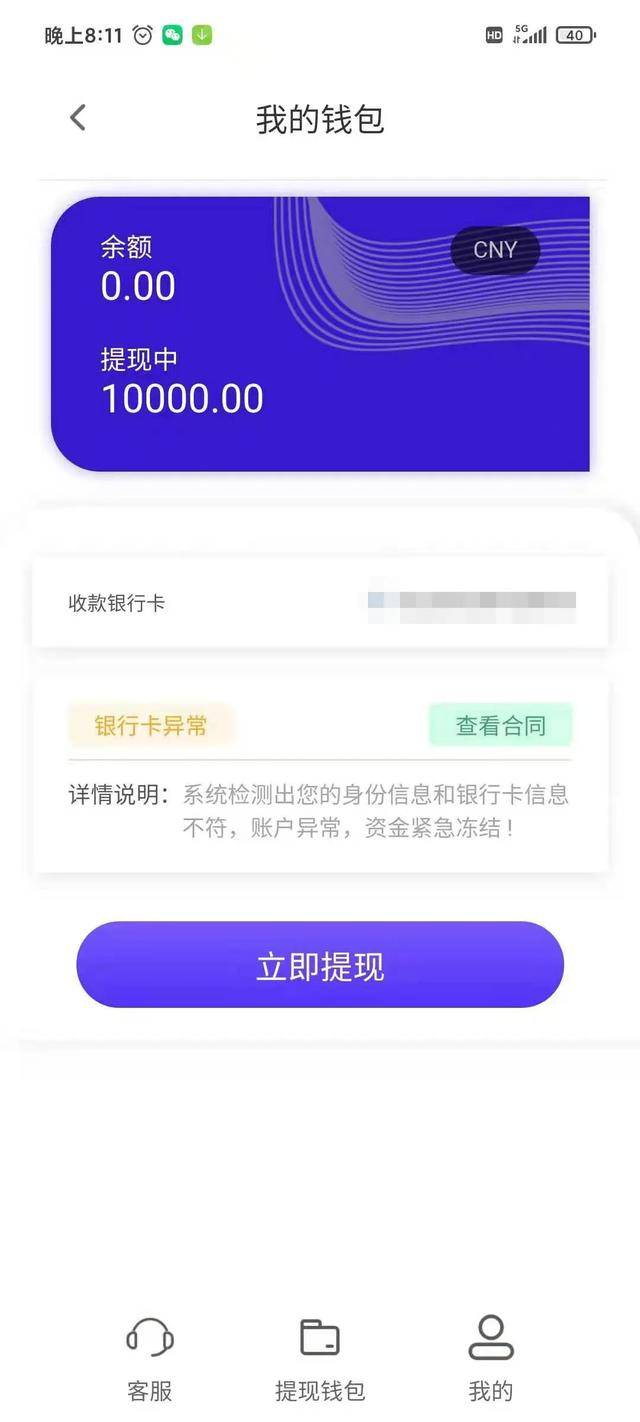
Task: Go back from 我的钱包 page
Action: [78, 118]
